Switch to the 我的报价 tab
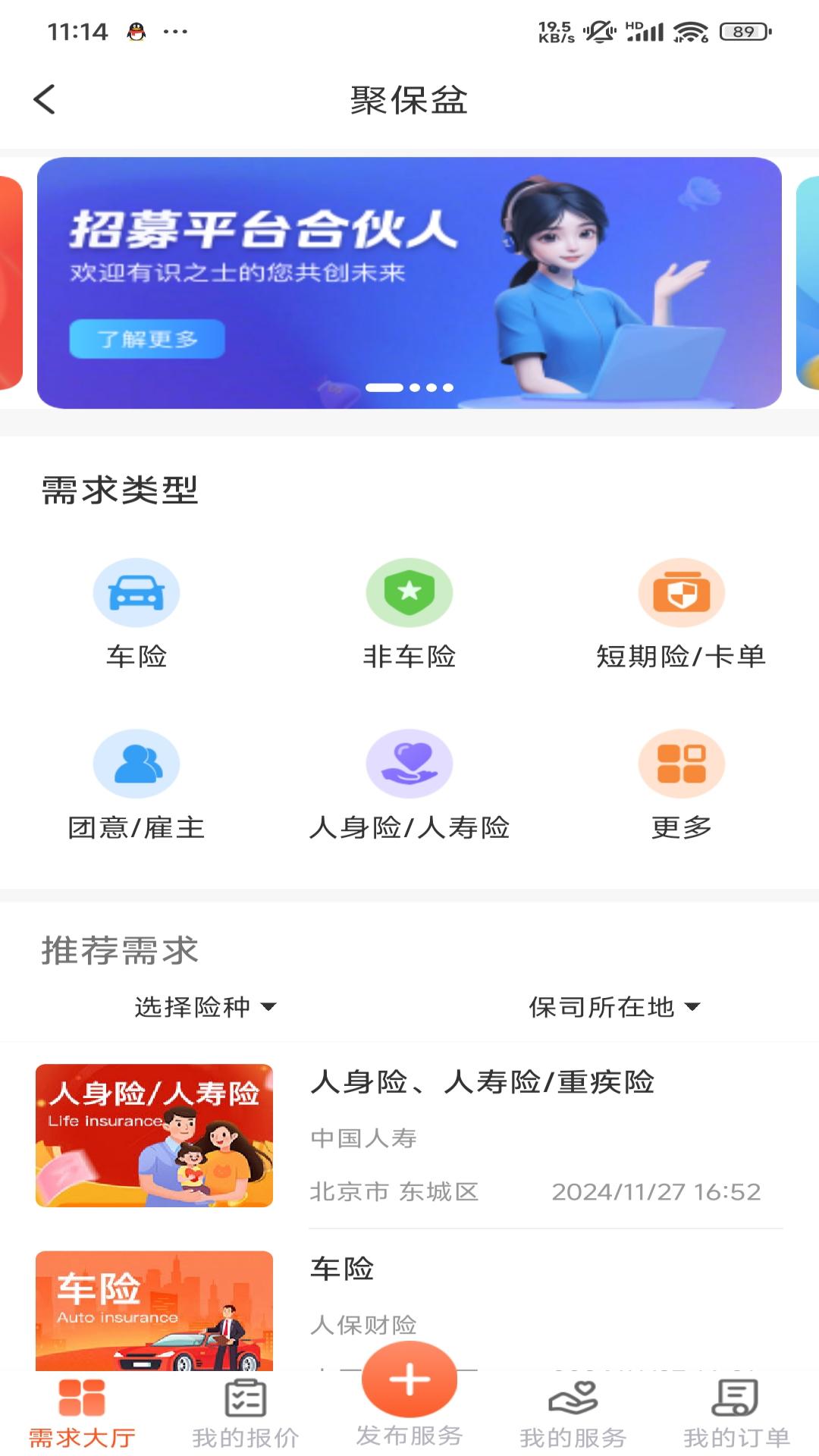The height and width of the screenshot is (1456, 819). point(246,1414)
